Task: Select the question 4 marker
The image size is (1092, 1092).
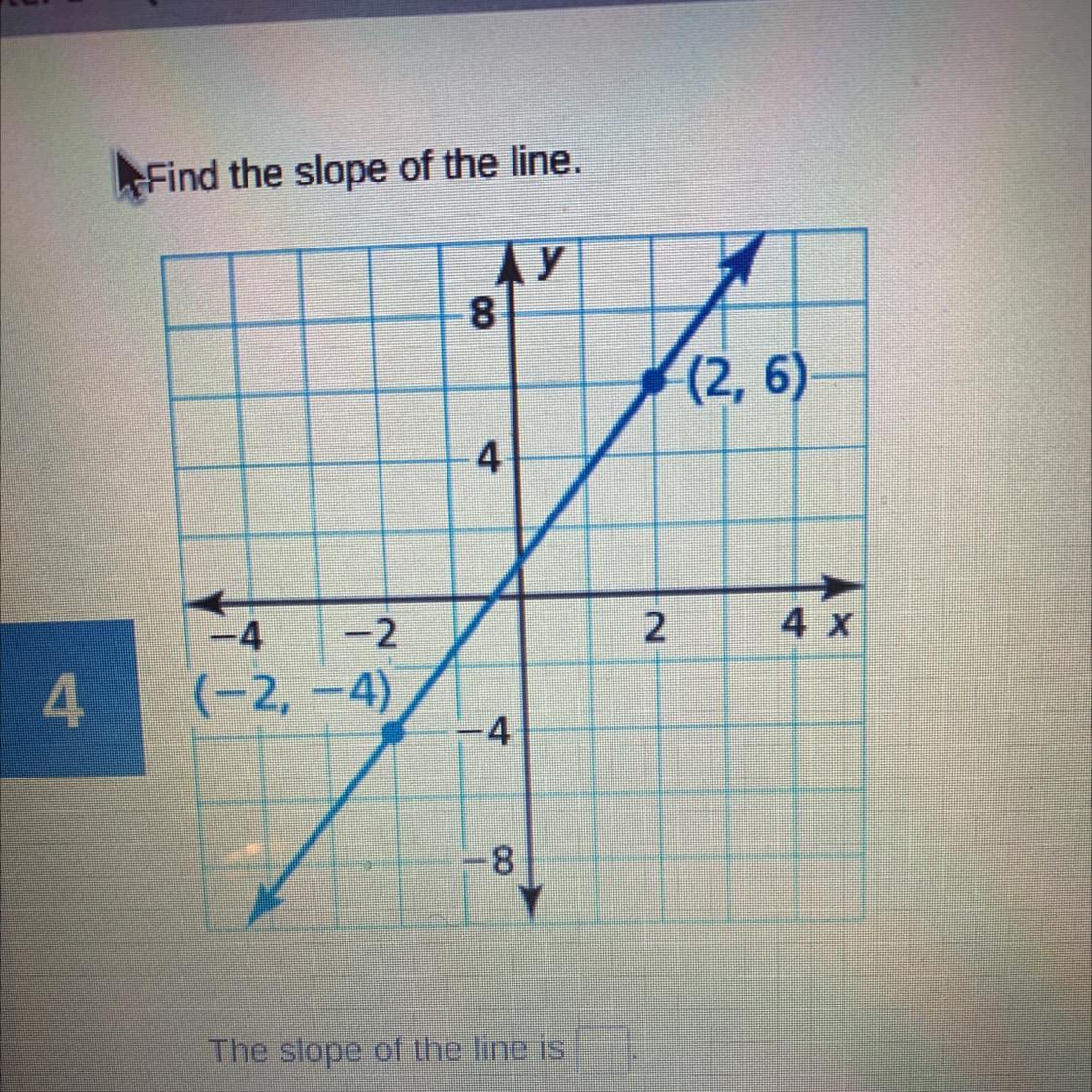Action: [70, 699]
